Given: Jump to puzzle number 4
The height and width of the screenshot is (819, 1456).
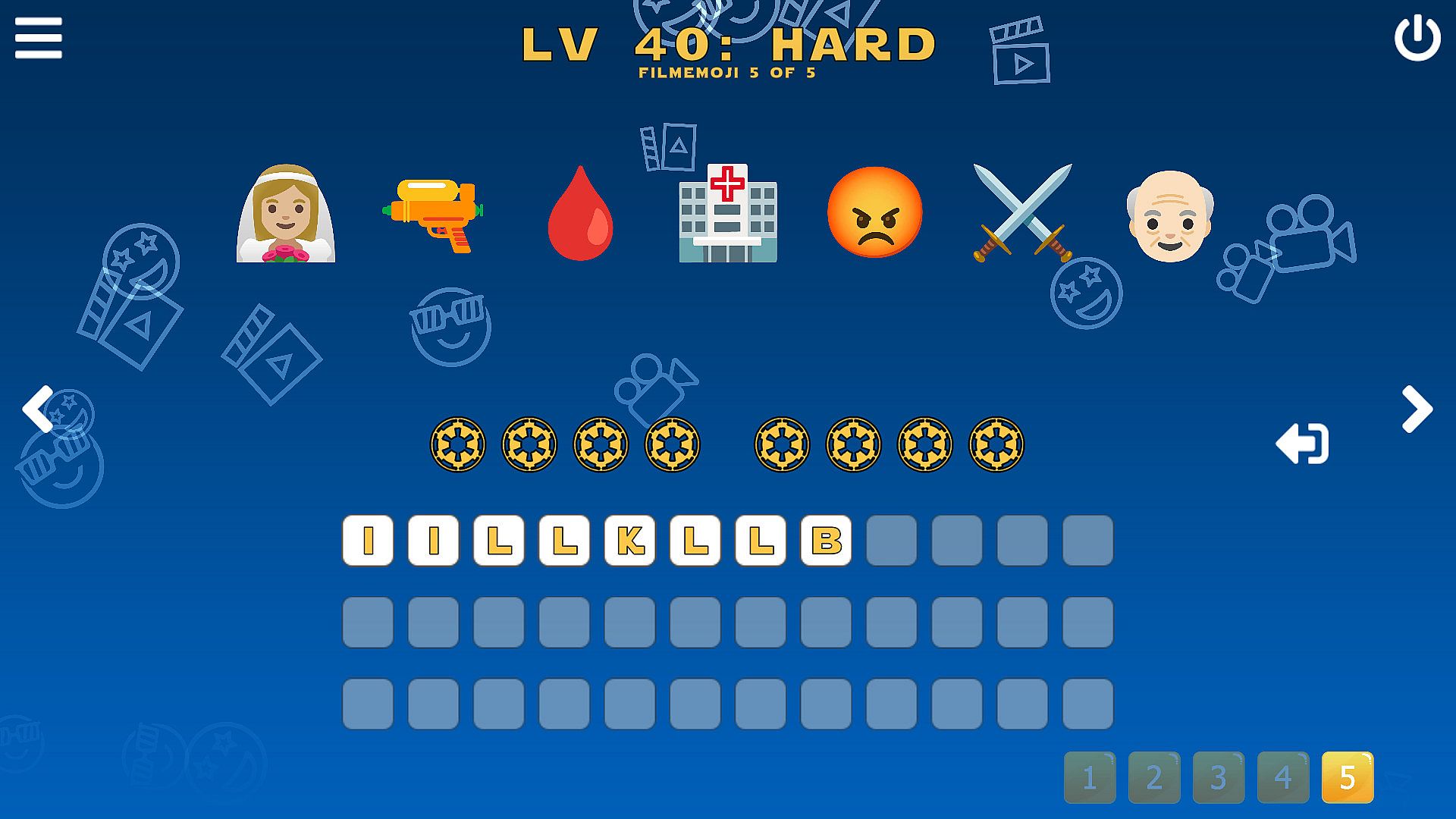Looking at the screenshot, I should [x=1283, y=777].
